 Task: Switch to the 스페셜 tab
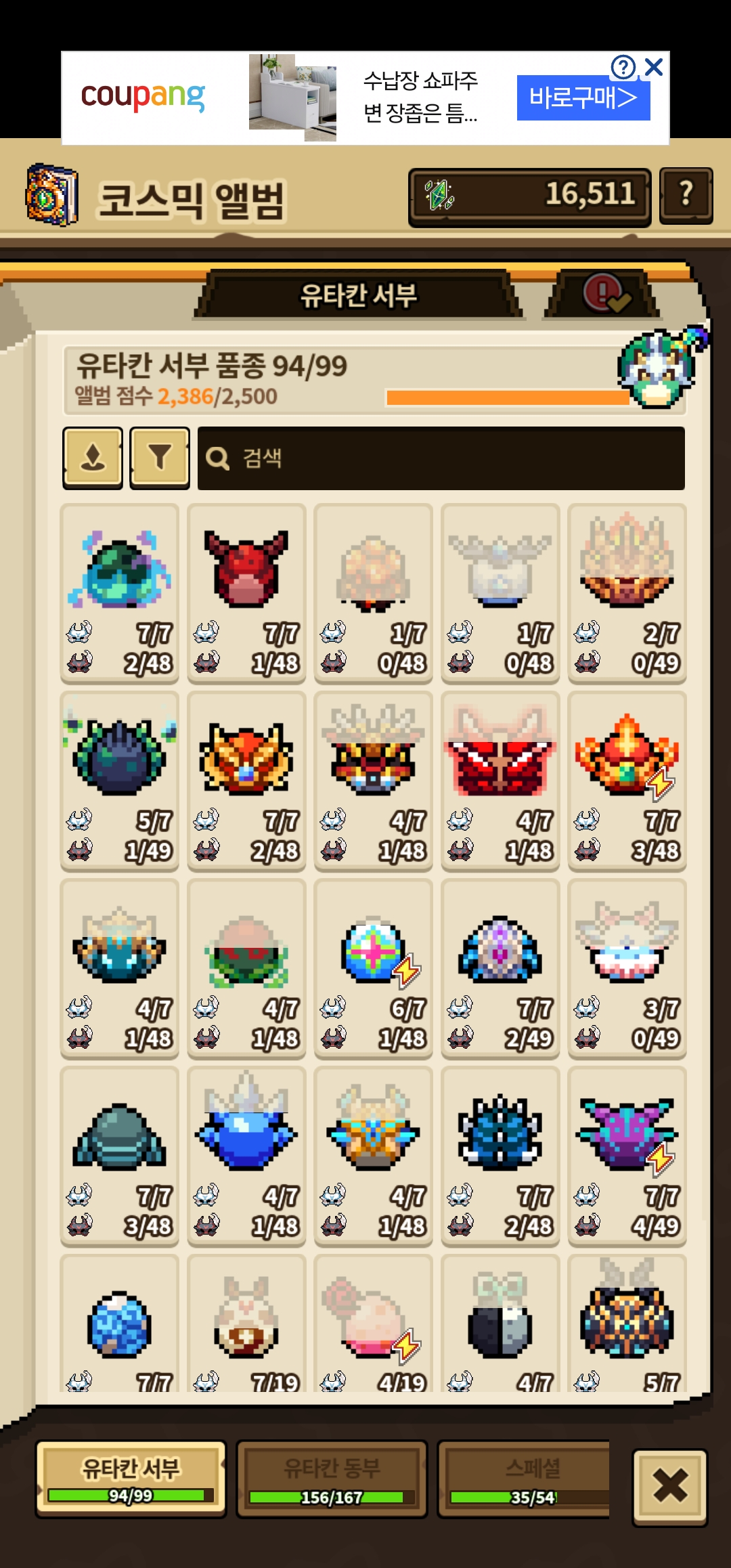[x=524, y=1478]
